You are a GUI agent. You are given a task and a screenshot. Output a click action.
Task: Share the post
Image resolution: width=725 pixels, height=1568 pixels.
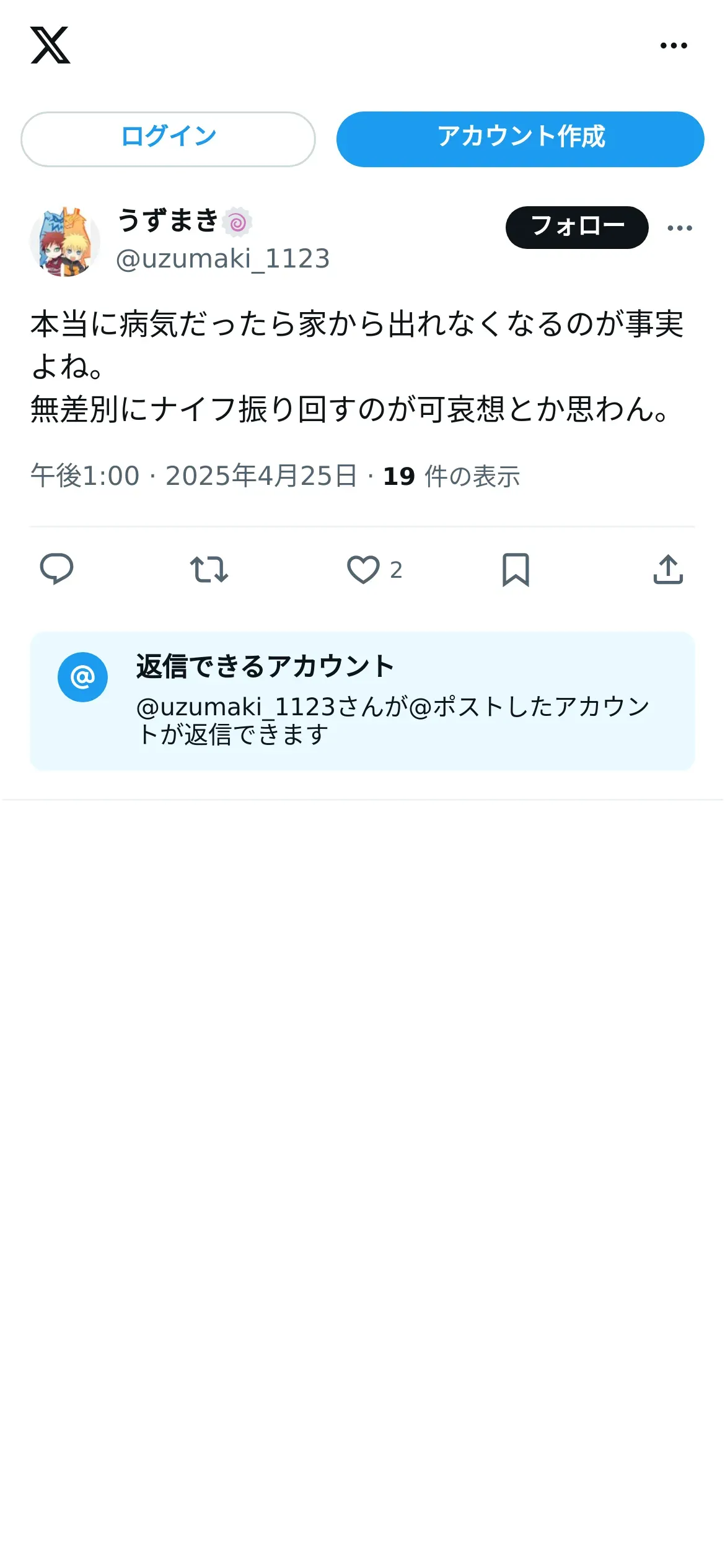[668, 570]
